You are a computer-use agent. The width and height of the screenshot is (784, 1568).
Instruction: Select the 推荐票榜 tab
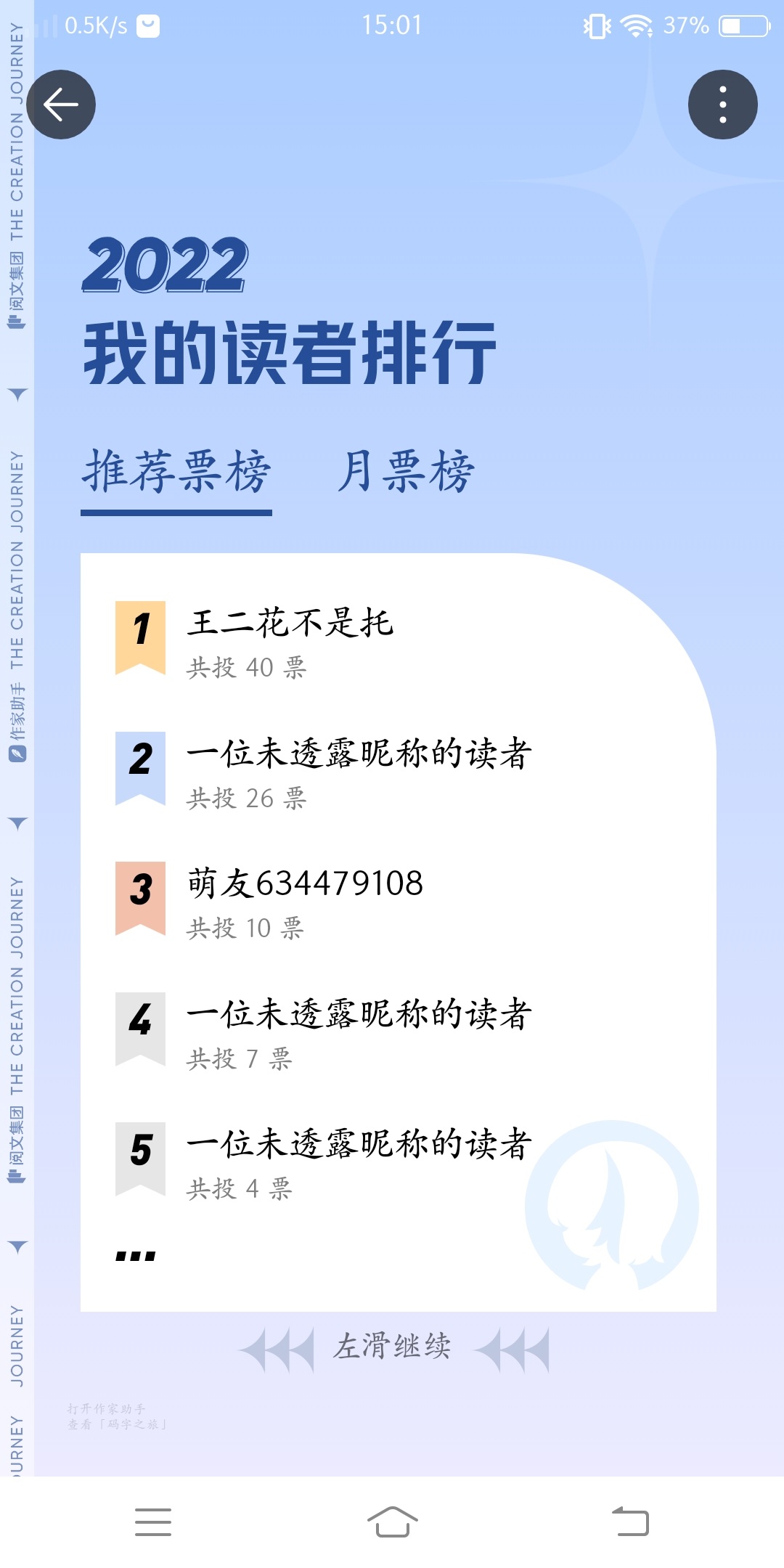point(176,472)
